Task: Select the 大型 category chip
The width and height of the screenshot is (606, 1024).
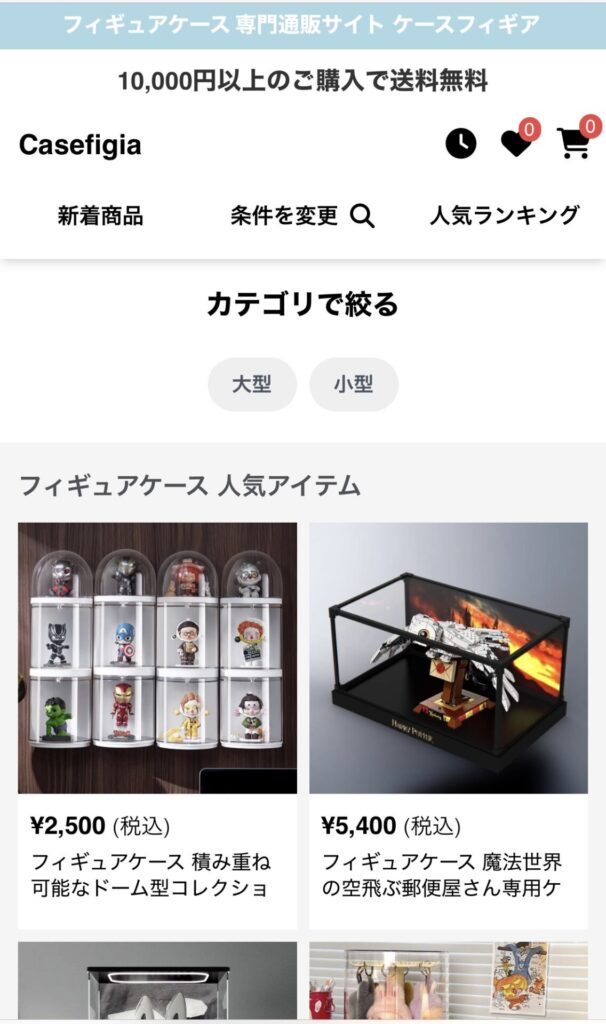Action: coord(252,385)
